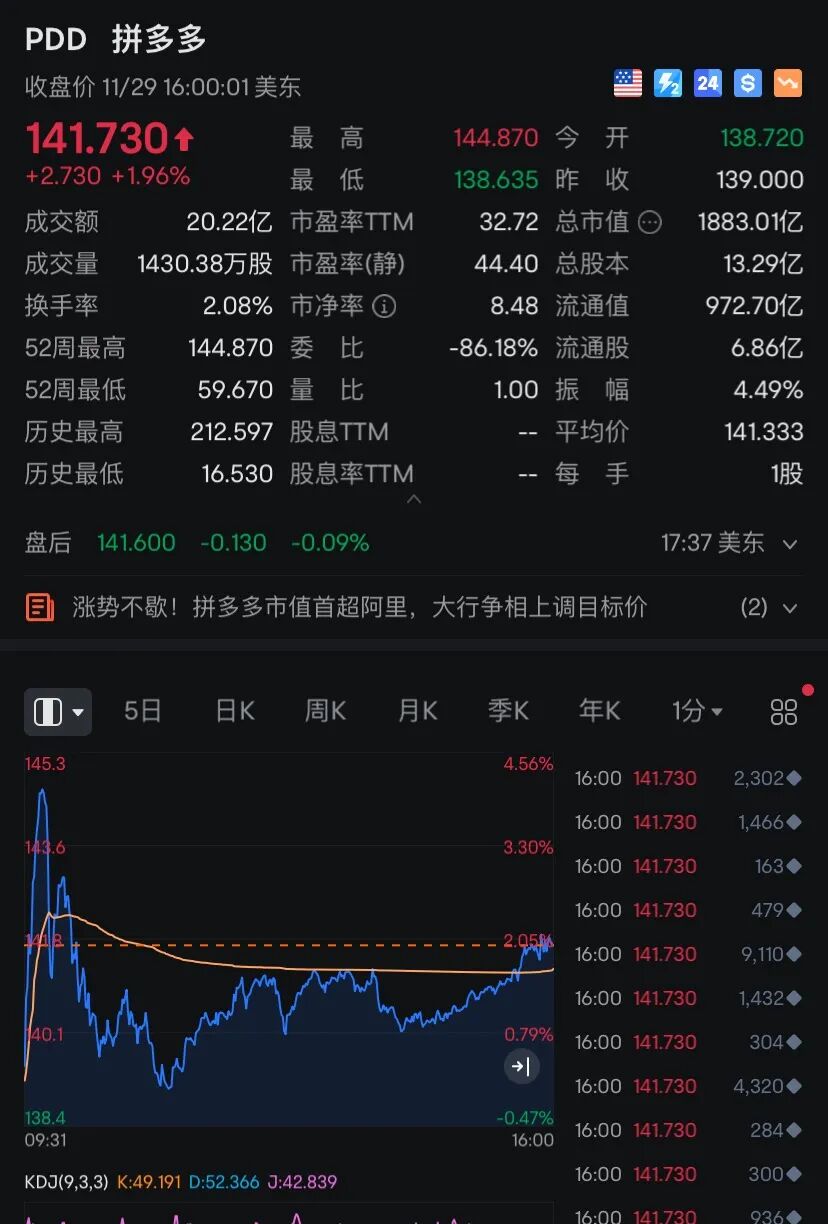Show the 季K chart

(508, 711)
